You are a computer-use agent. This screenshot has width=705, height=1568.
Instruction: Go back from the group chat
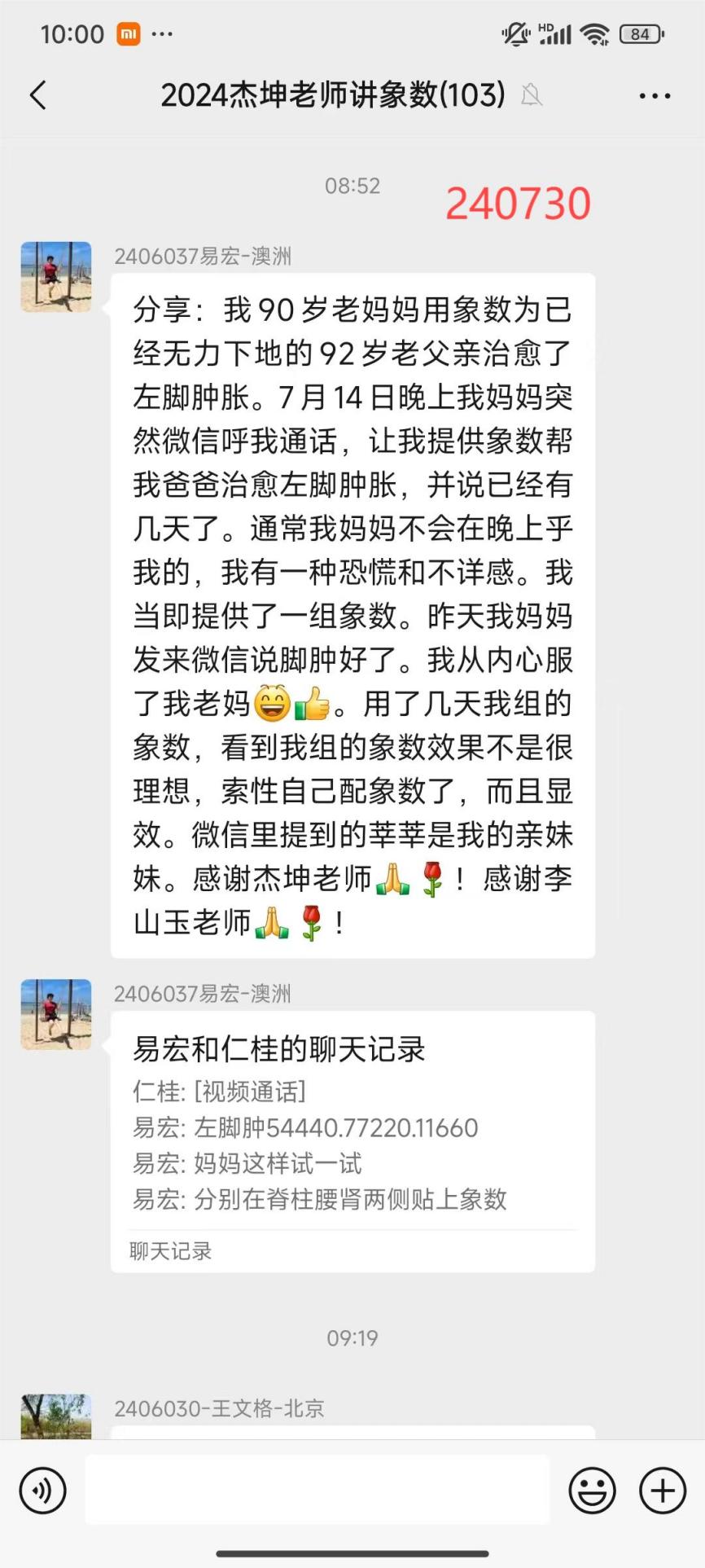38,95
